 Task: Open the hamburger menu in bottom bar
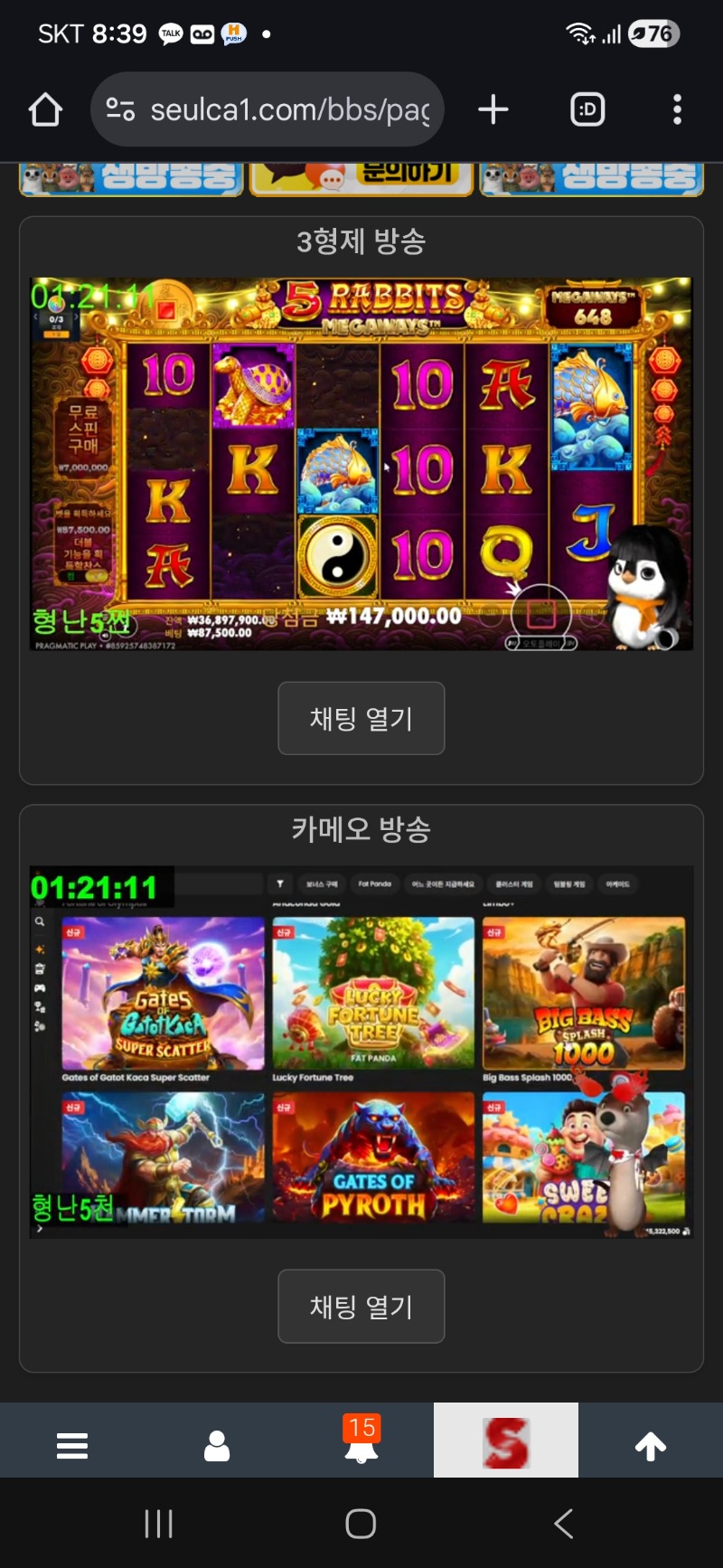[72, 1445]
